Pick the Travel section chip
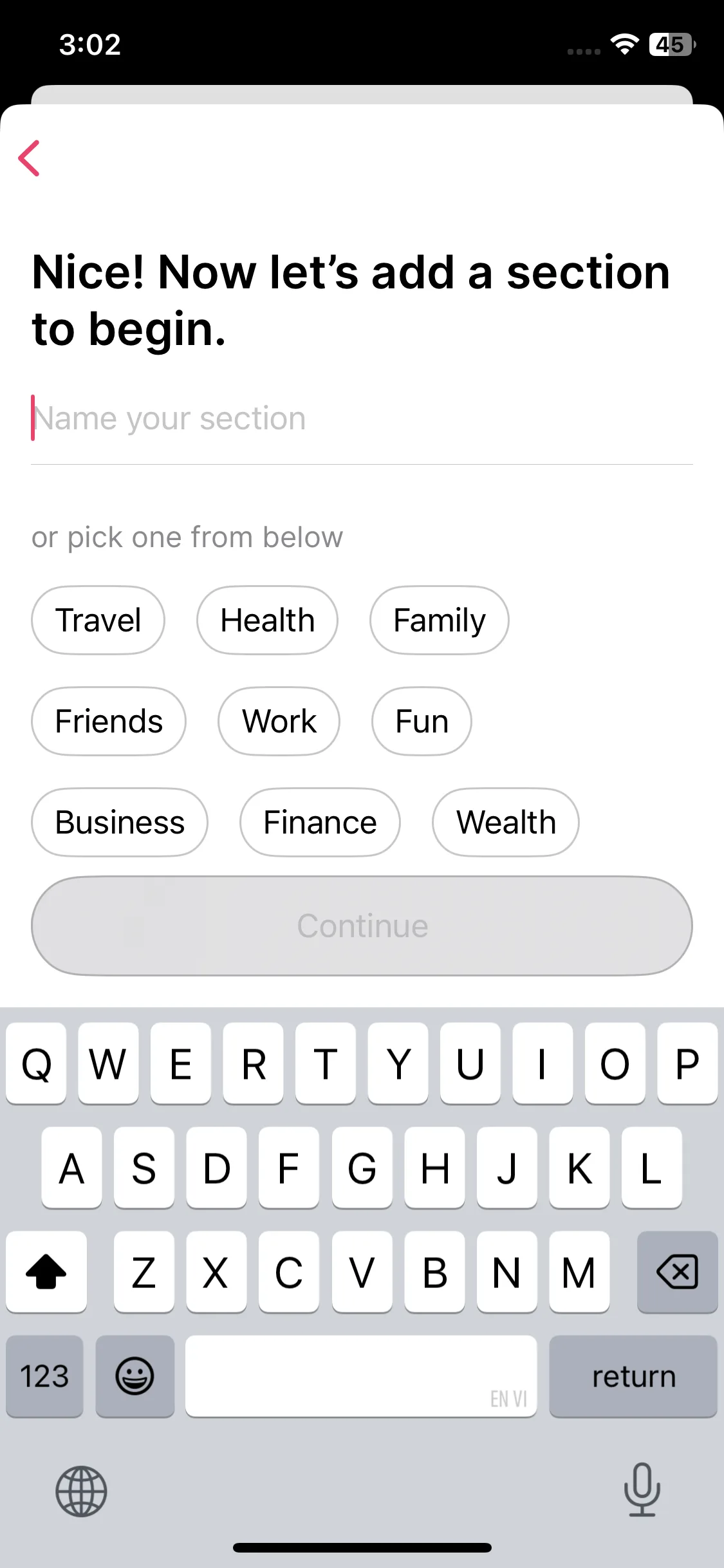The width and height of the screenshot is (724, 1568). pyautogui.click(x=98, y=621)
